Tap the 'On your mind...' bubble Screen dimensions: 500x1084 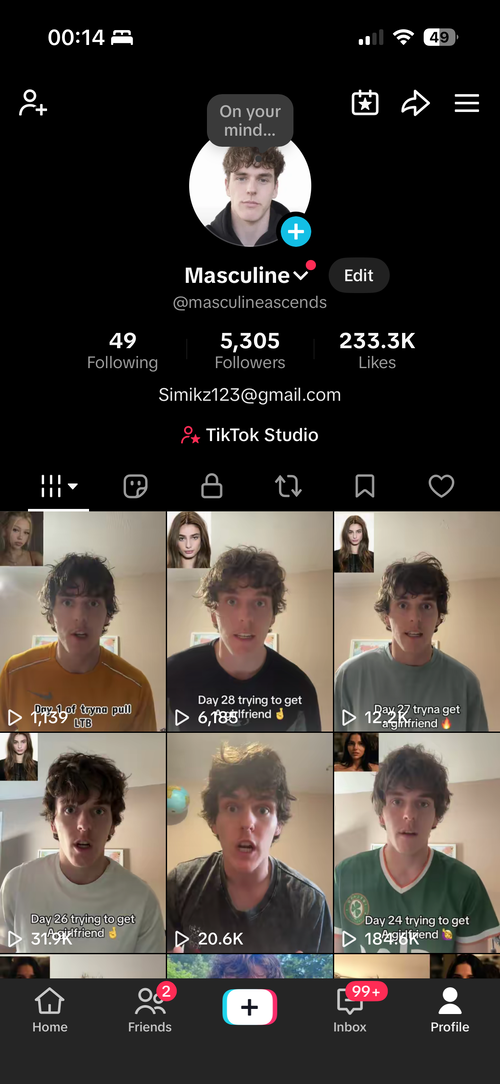tap(250, 120)
